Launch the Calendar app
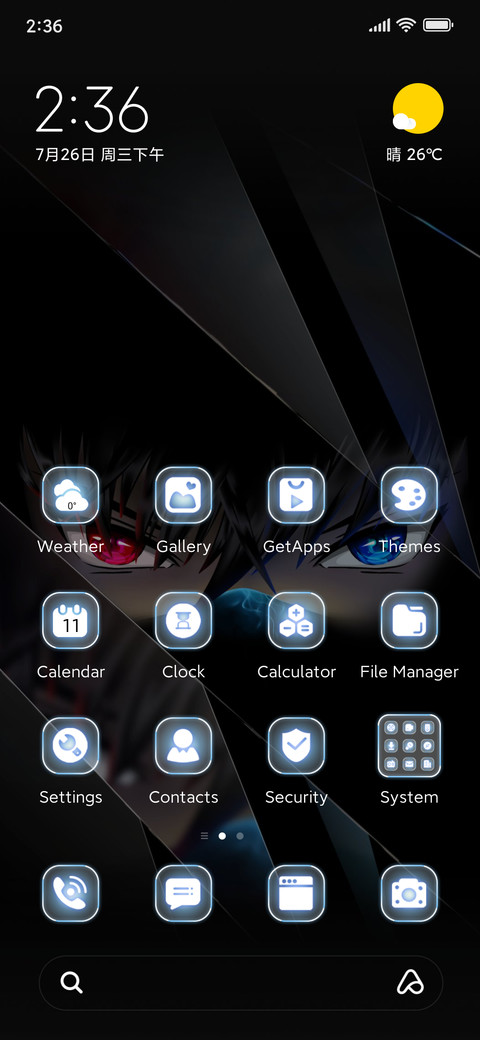 click(x=70, y=620)
